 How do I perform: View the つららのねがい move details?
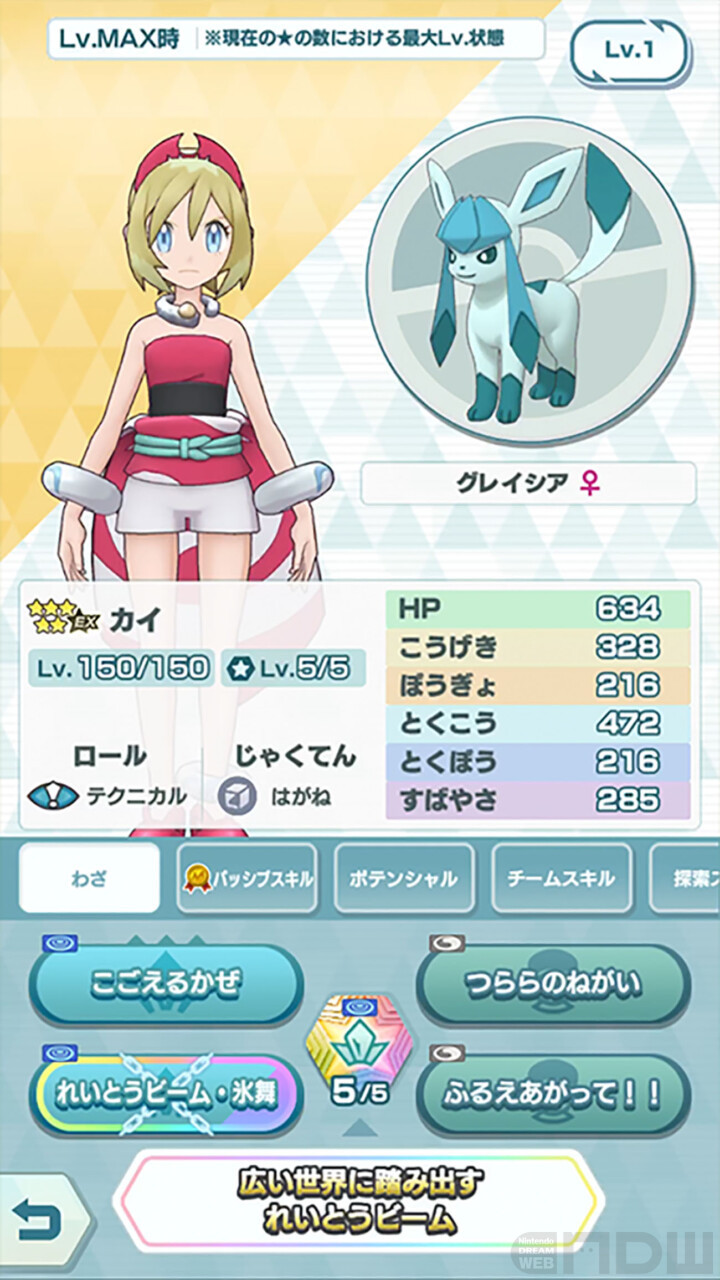click(x=553, y=984)
